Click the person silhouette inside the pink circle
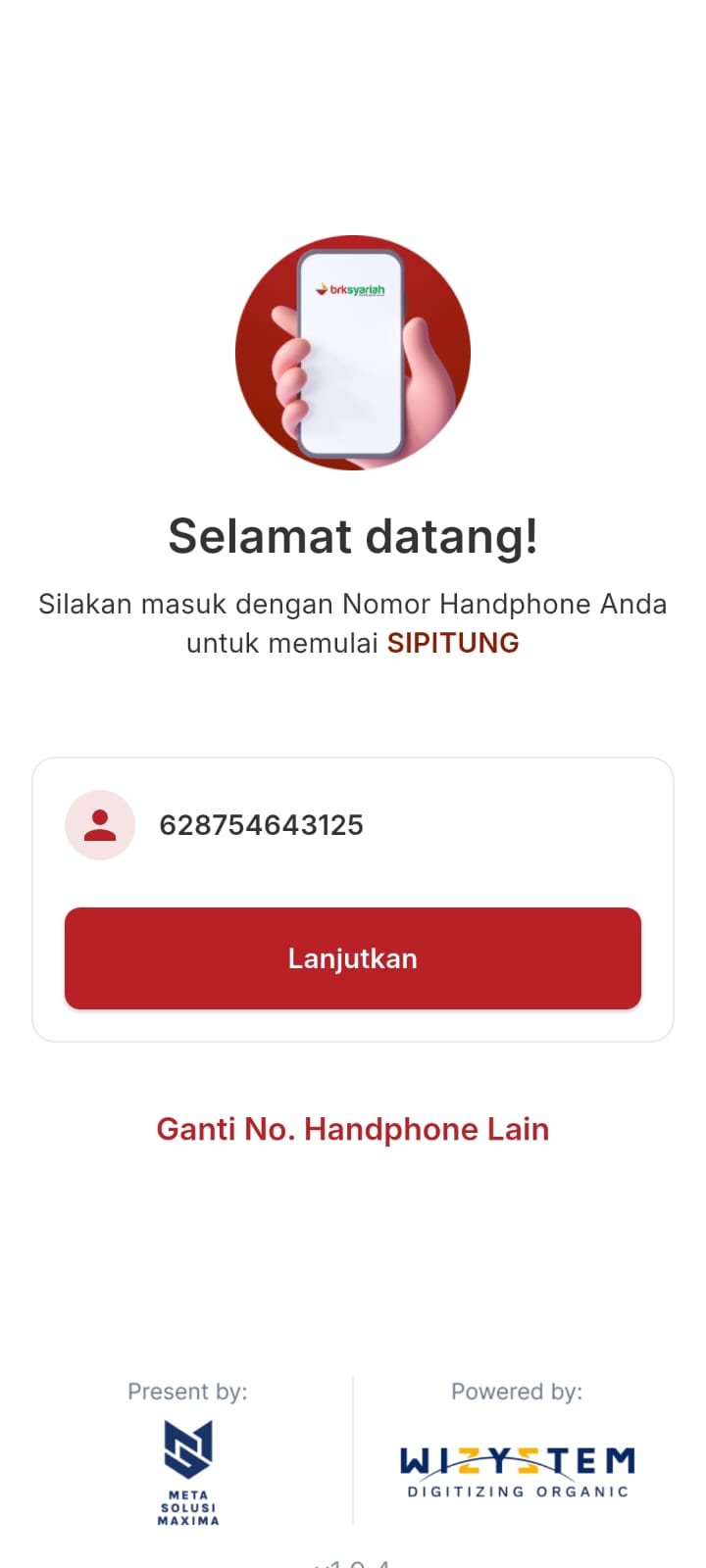 (99, 825)
